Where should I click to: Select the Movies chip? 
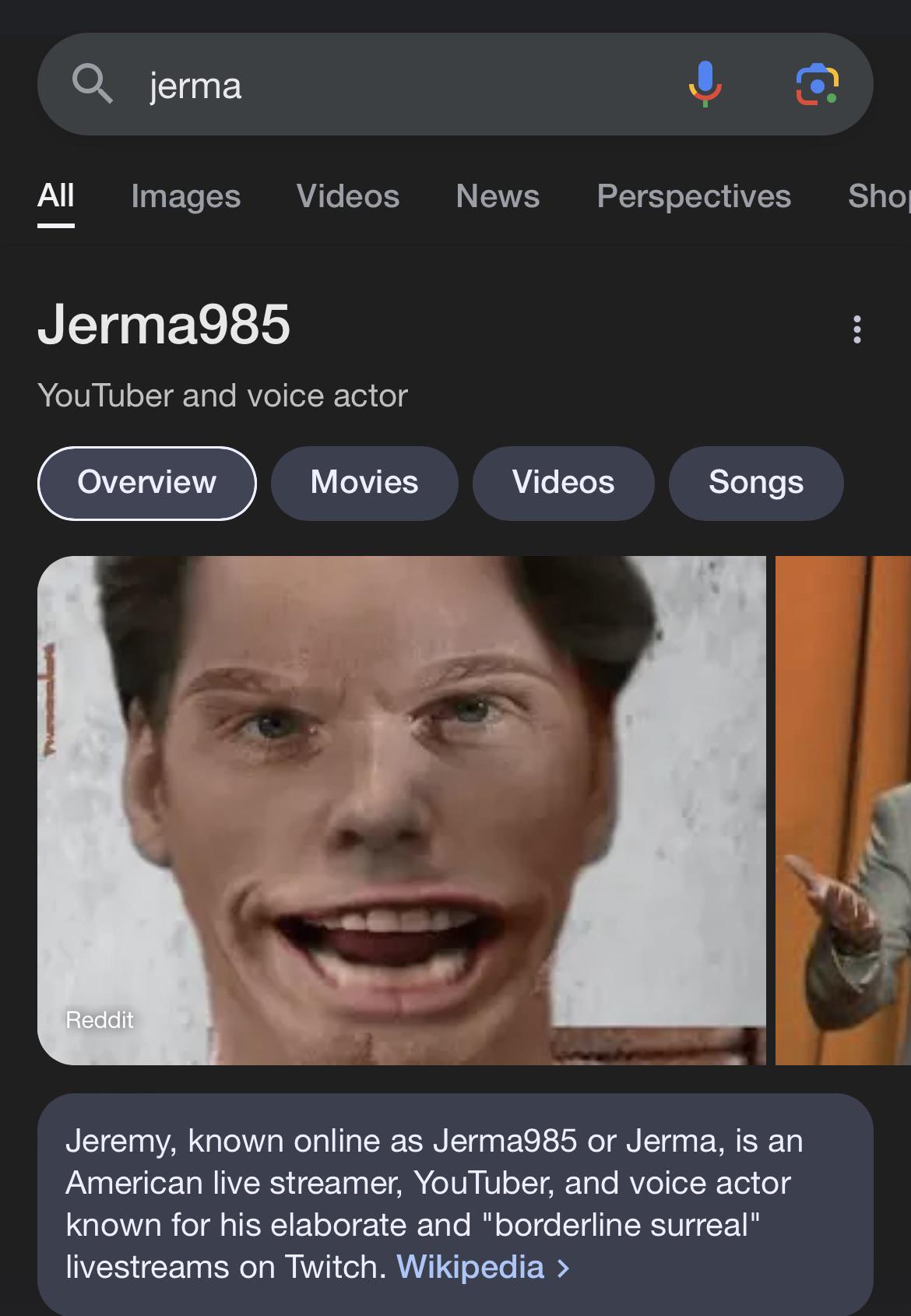click(x=364, y=483)
